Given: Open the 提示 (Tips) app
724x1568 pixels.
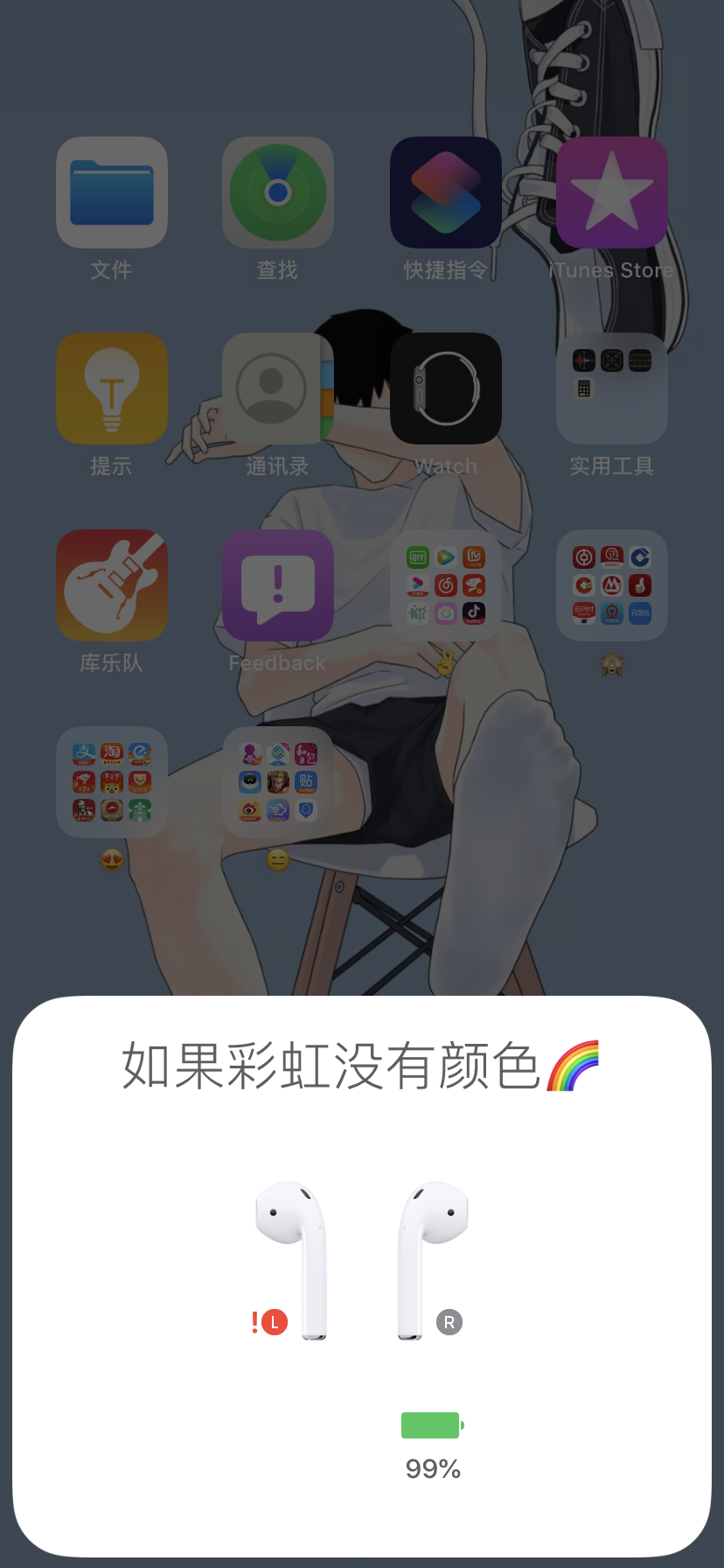Looking at the screenshot, I should pyautogui.click(x=112, y=388).
